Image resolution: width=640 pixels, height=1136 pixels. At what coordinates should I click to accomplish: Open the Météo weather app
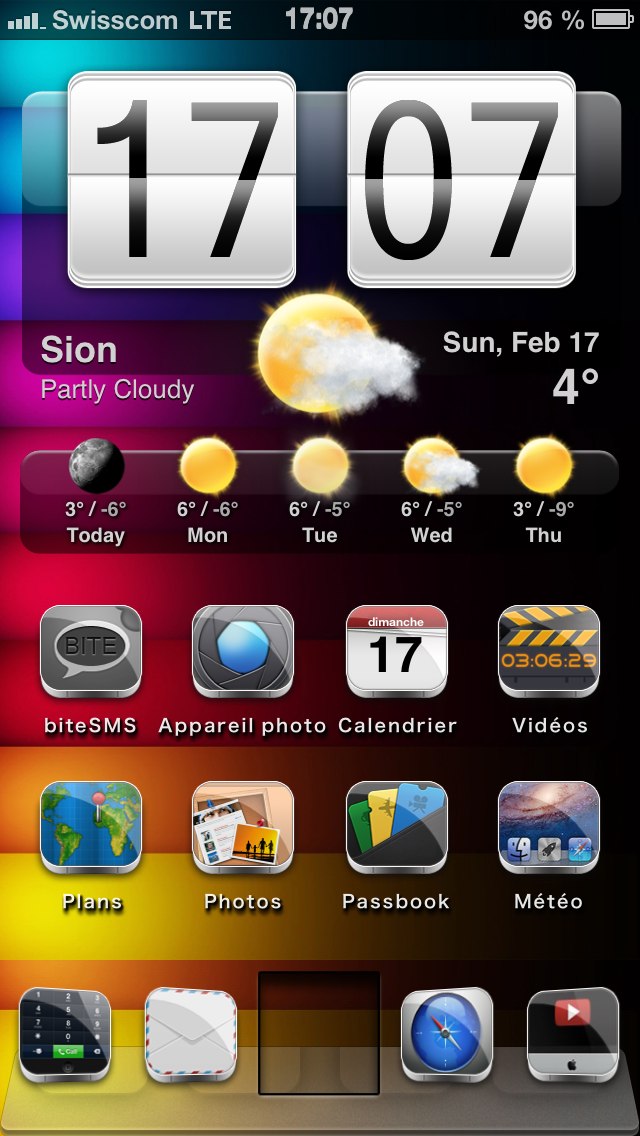click(548, 828)
